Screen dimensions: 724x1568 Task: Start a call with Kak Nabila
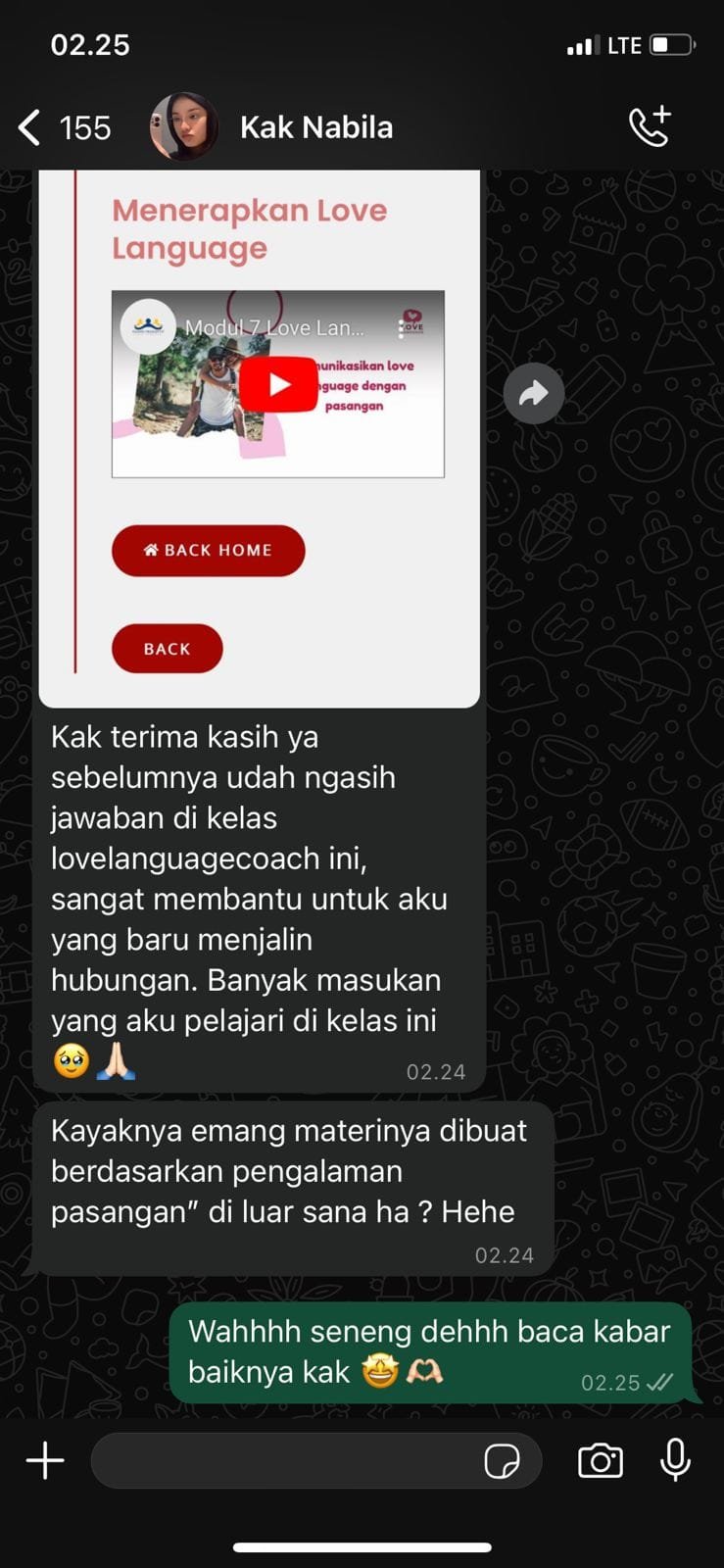click(x=649, y=126)
